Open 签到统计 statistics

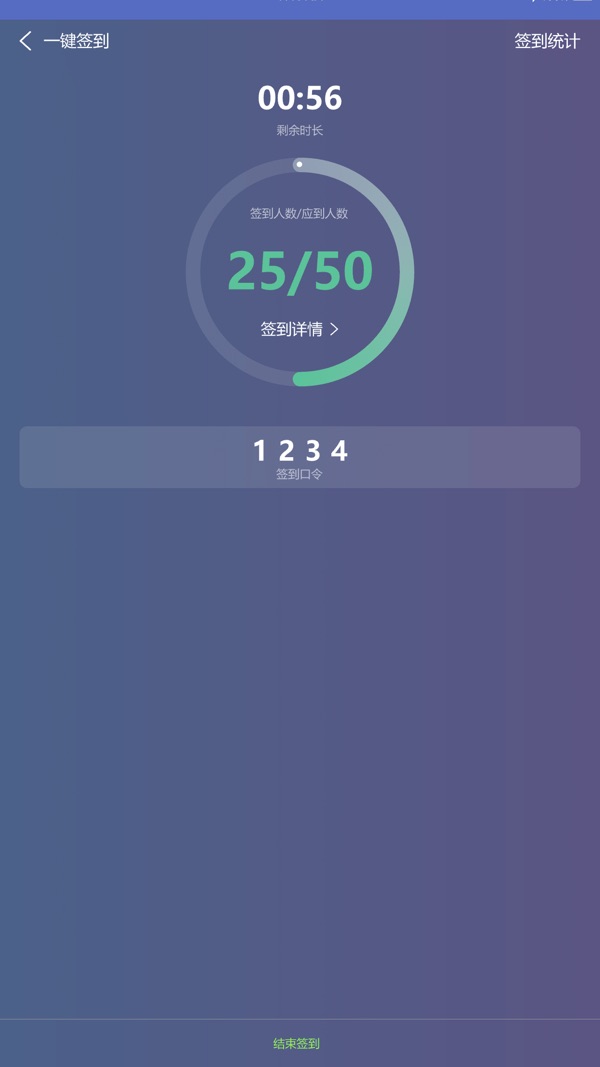(546, 41)
